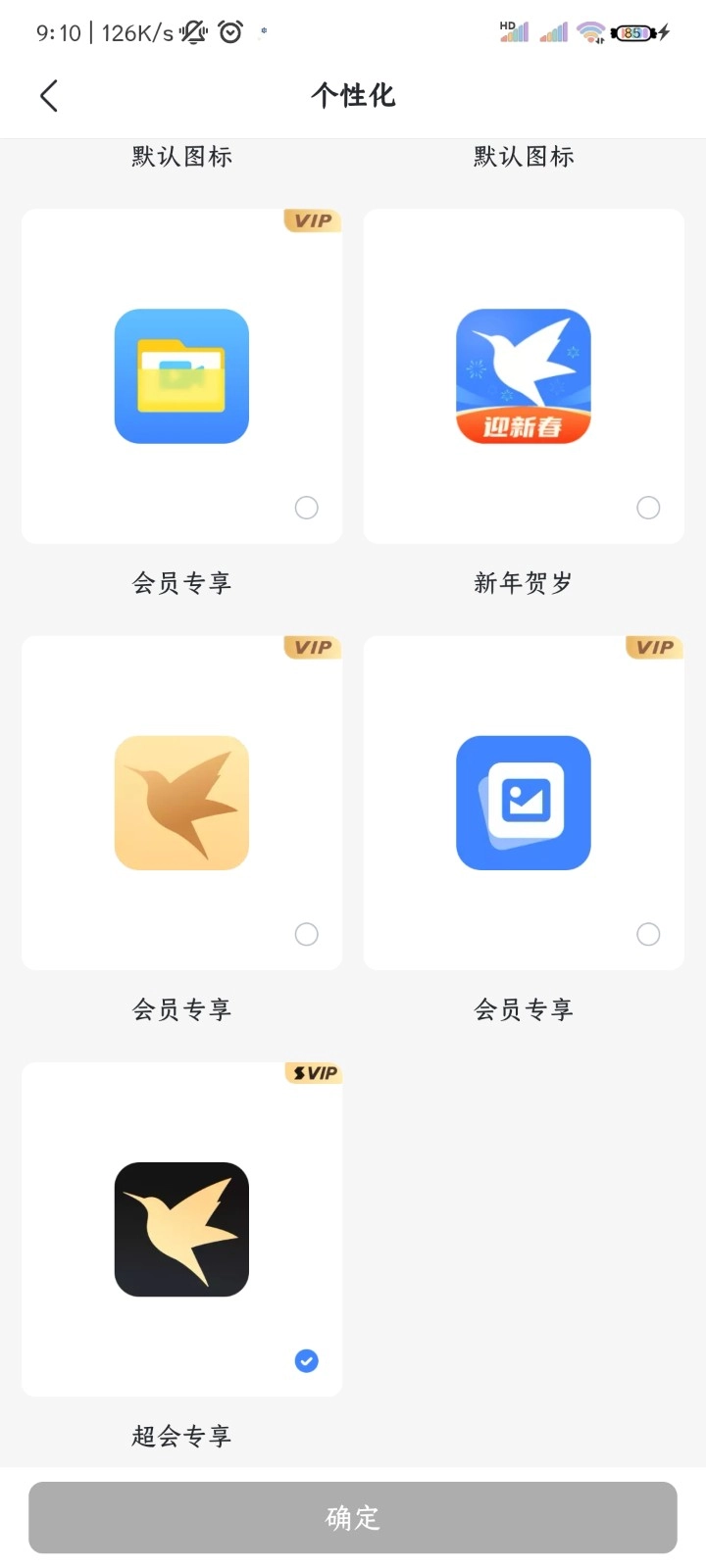Select the black 超会专享 hummingbird icon
This screenshot has width=706, height=1568.
point(180,1229)
